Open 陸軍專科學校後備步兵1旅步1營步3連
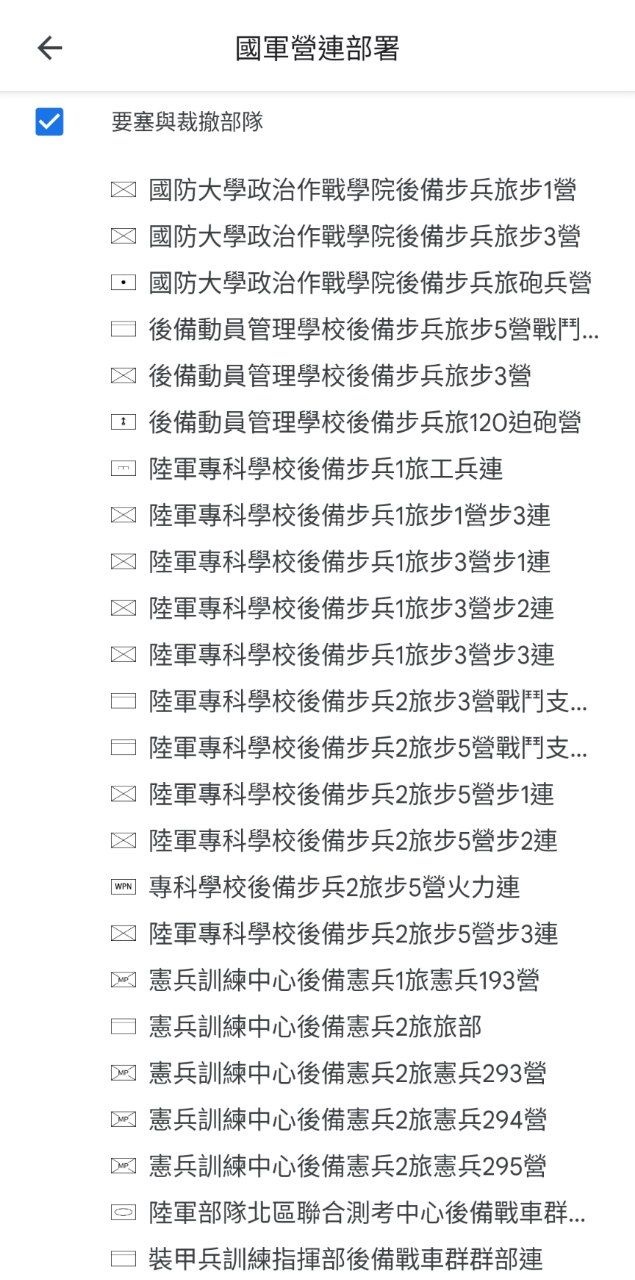This screenshot has width=635, height=1280. (x=317, y=515)
